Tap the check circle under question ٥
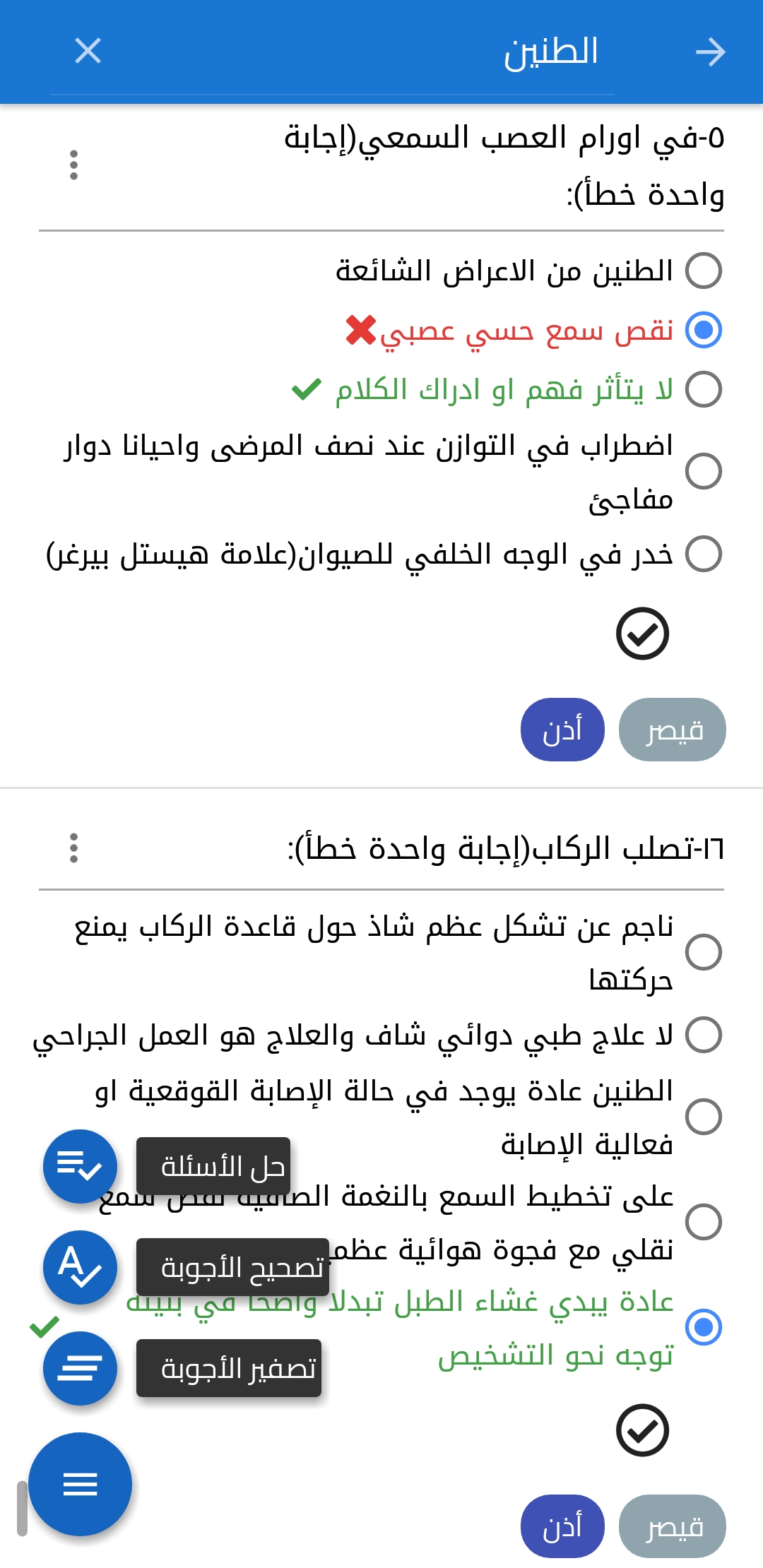 tap(642, 634)
